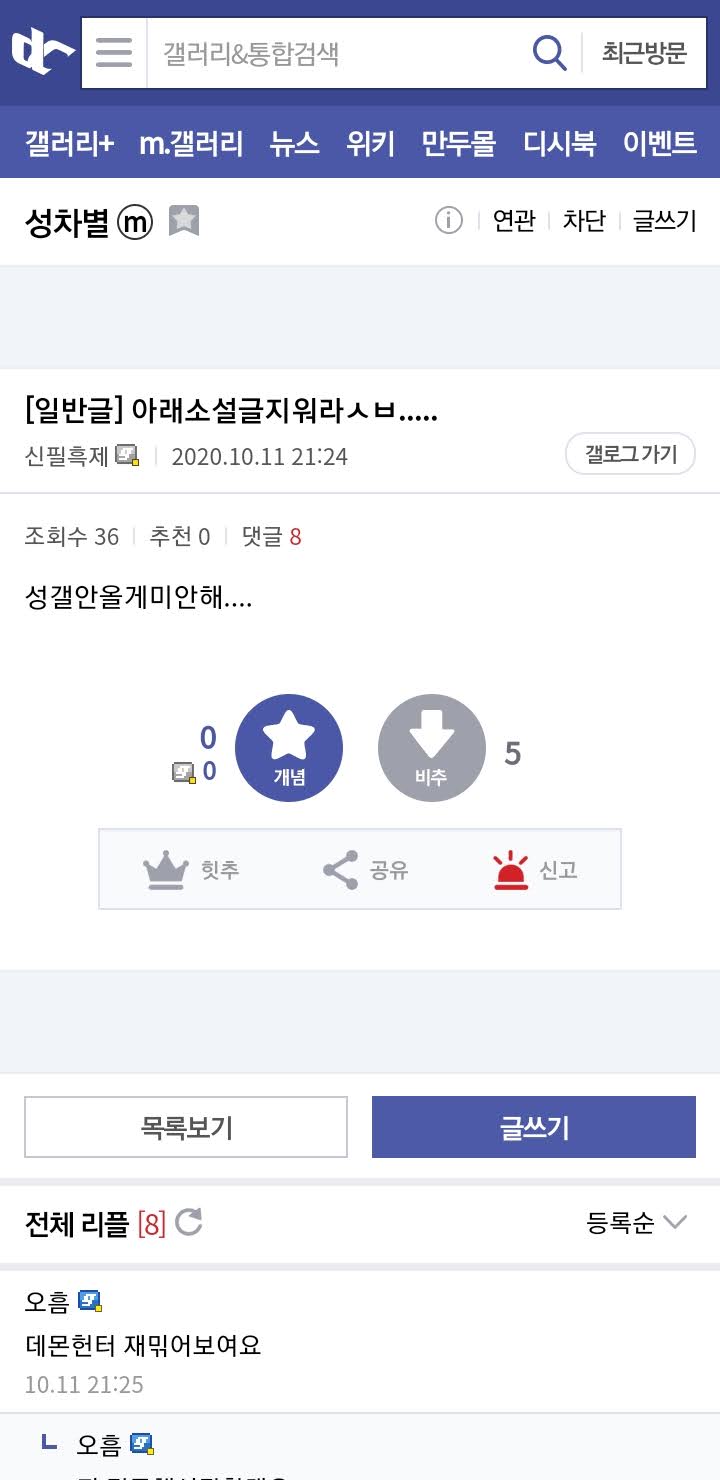Report the post with 신고
720x1480 pixels.
(536, 870)
